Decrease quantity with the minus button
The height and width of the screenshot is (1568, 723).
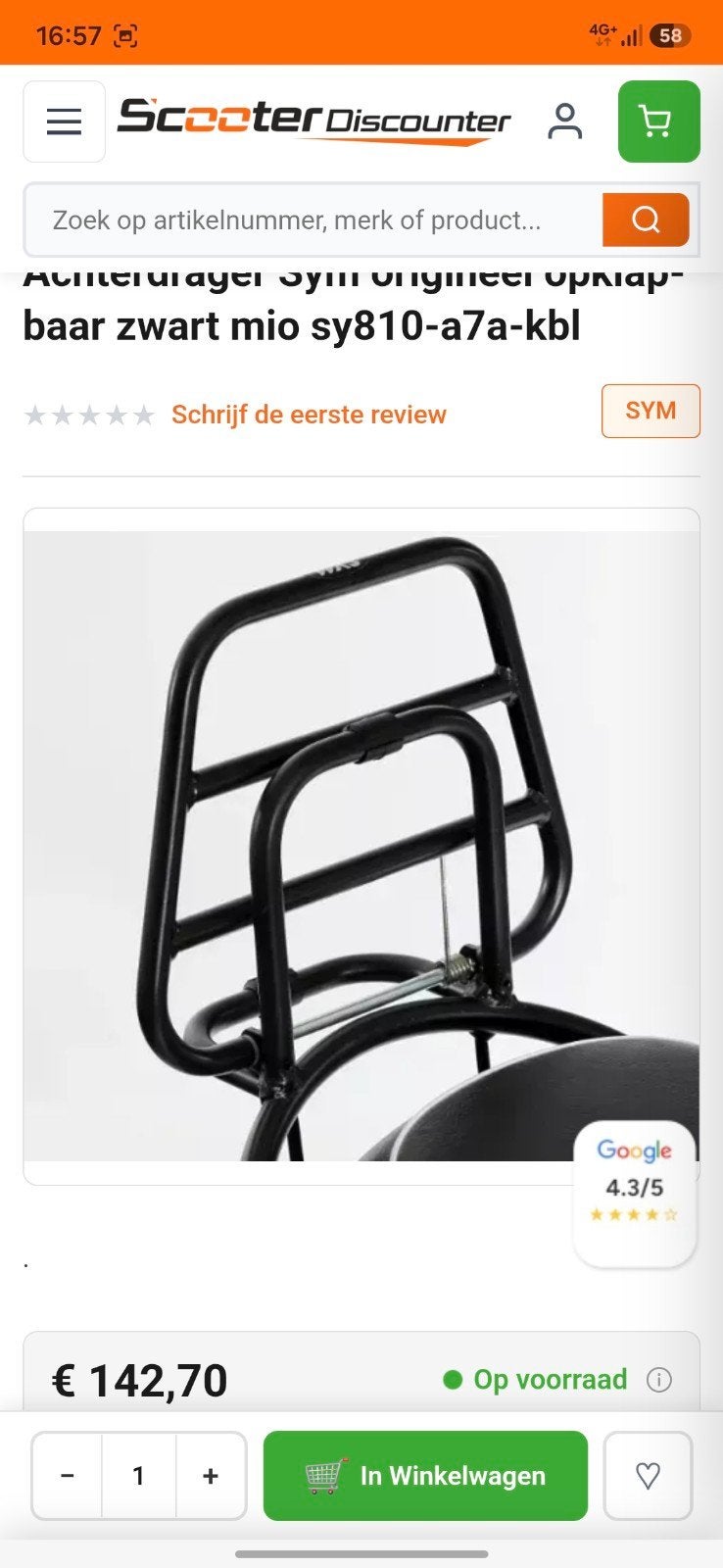point(68,1476)
